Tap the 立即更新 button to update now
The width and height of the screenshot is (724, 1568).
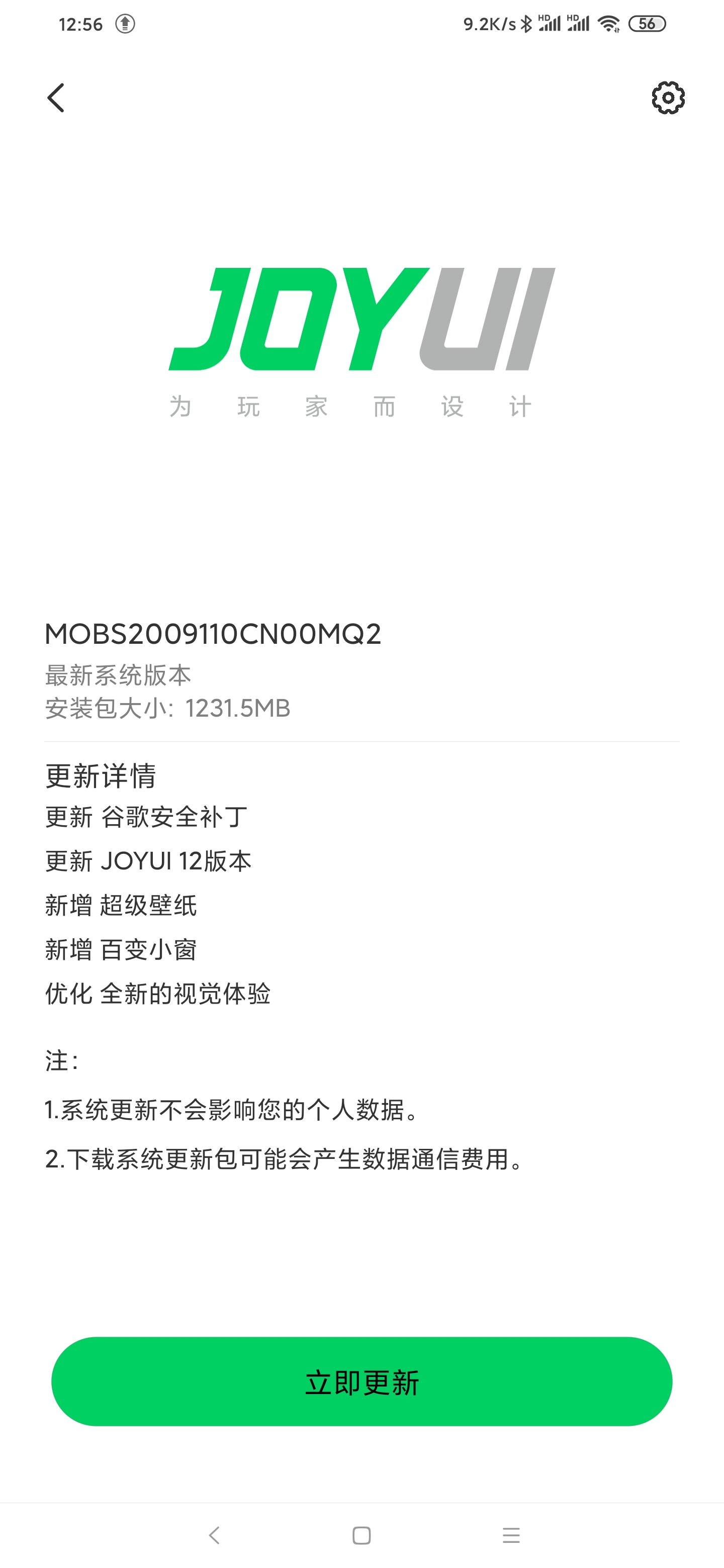click(x=361, y=1382)
